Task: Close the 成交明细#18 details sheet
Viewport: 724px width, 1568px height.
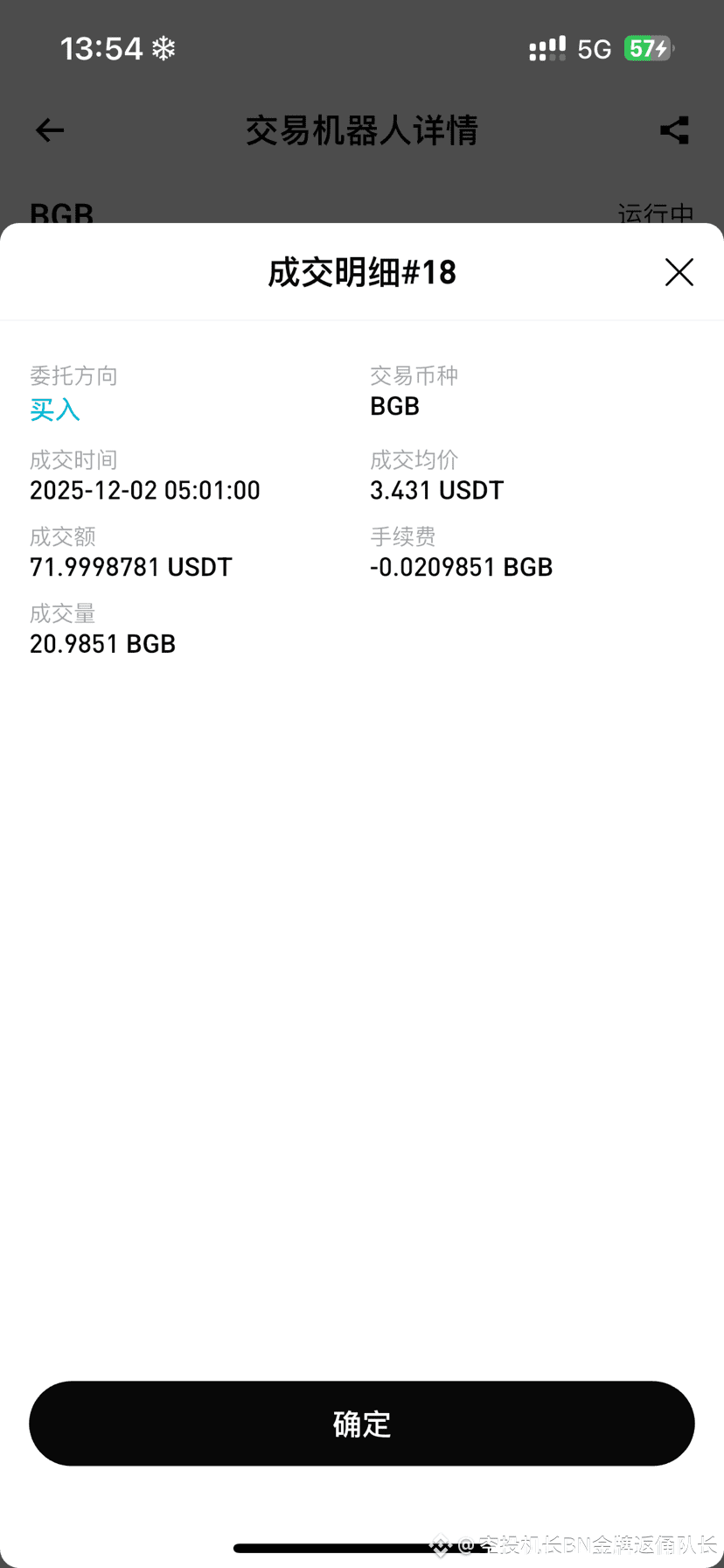Action: (x=679, y=272)
